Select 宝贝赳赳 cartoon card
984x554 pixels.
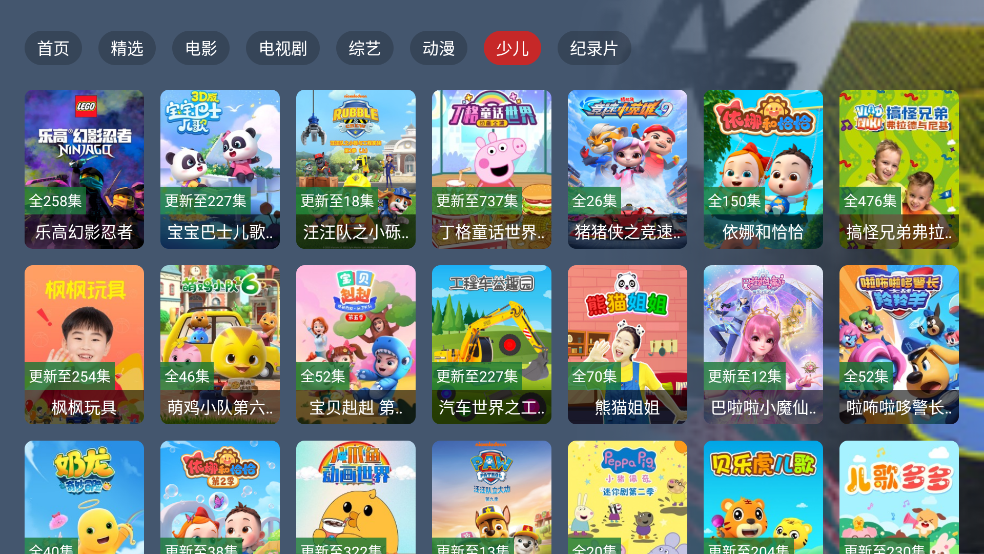[356, 344]
